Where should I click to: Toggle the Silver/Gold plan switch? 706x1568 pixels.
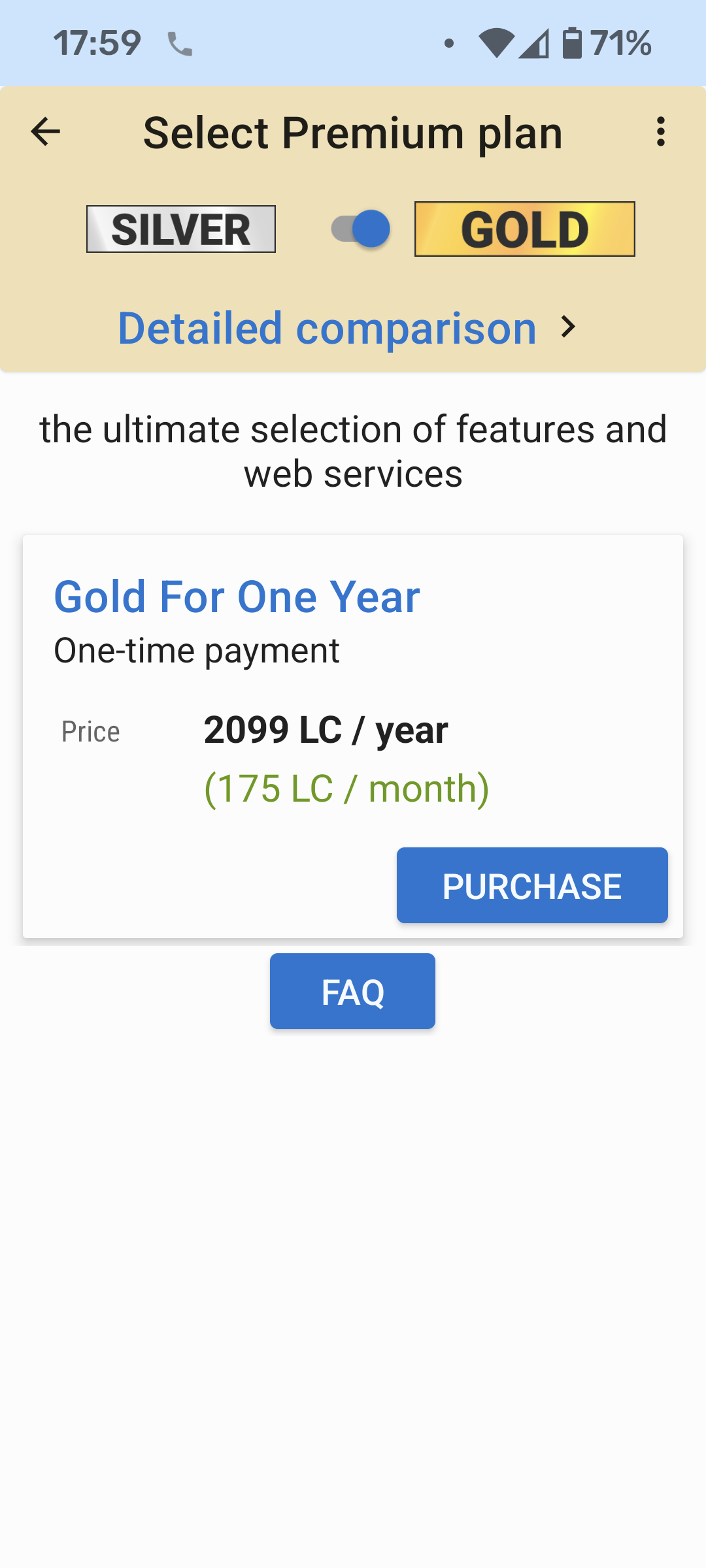tap(361, 229)
